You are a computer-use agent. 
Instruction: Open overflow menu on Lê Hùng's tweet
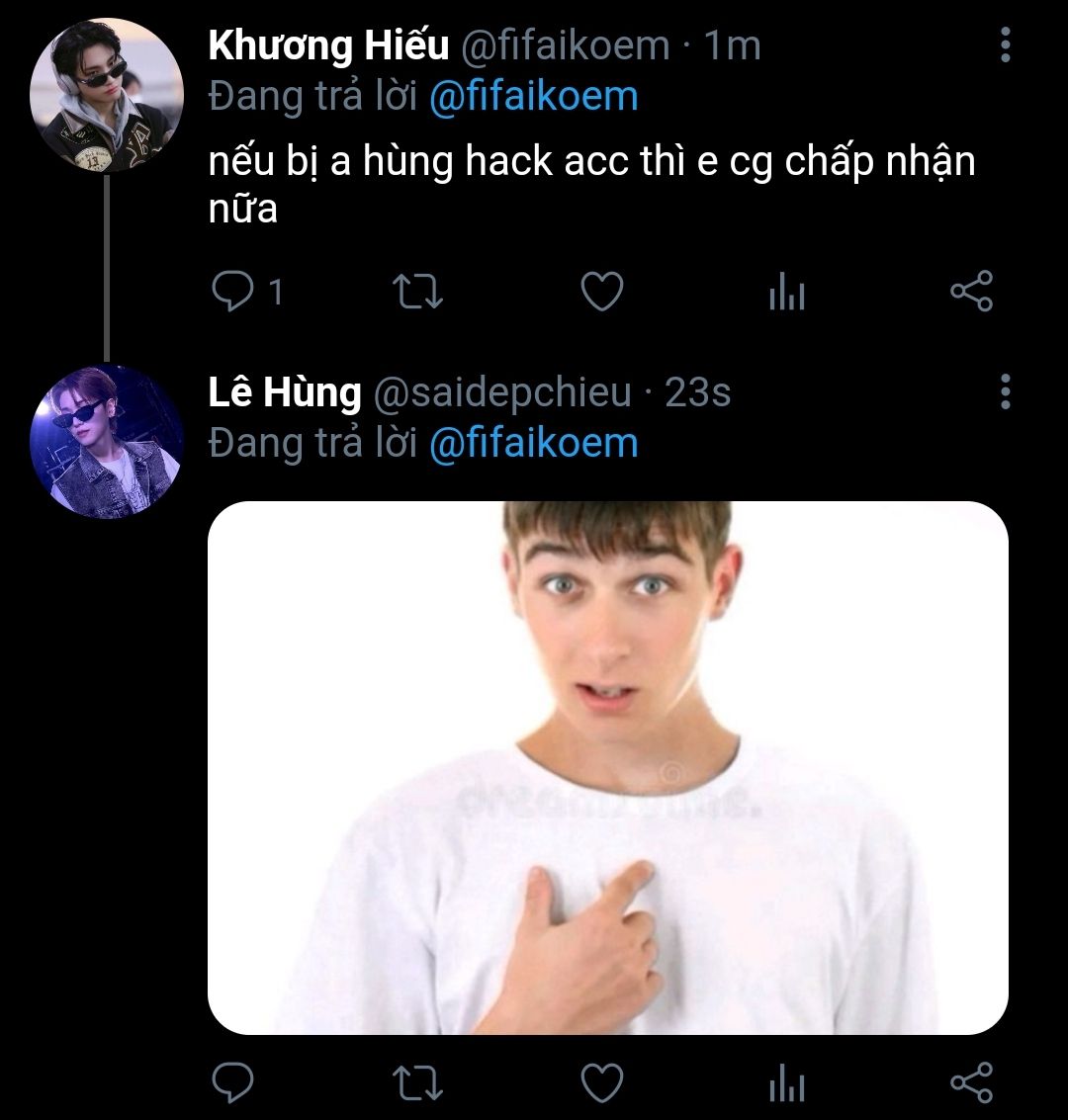pos(1005,391)
